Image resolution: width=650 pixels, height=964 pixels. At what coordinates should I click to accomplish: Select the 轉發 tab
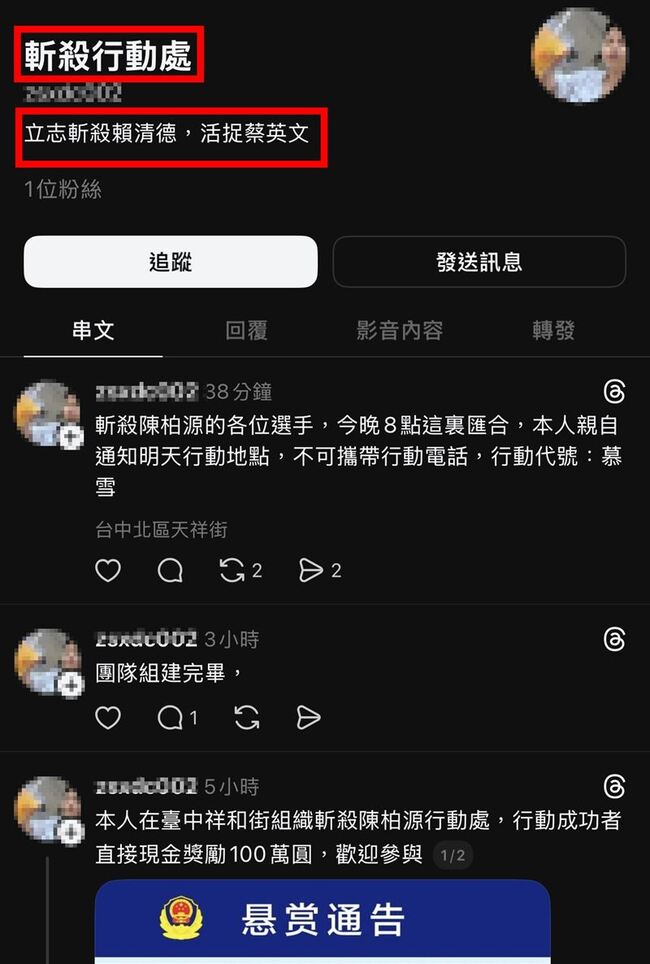coord(553,330)
